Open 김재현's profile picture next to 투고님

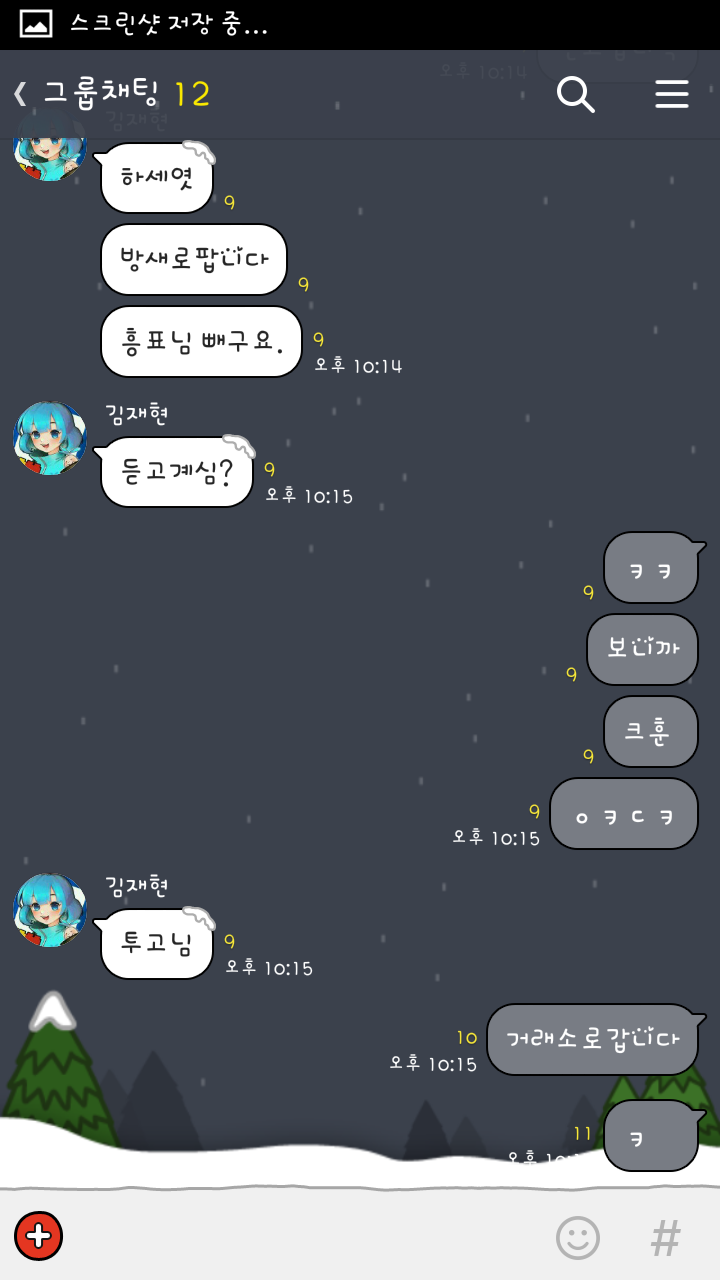pos(49,910)
